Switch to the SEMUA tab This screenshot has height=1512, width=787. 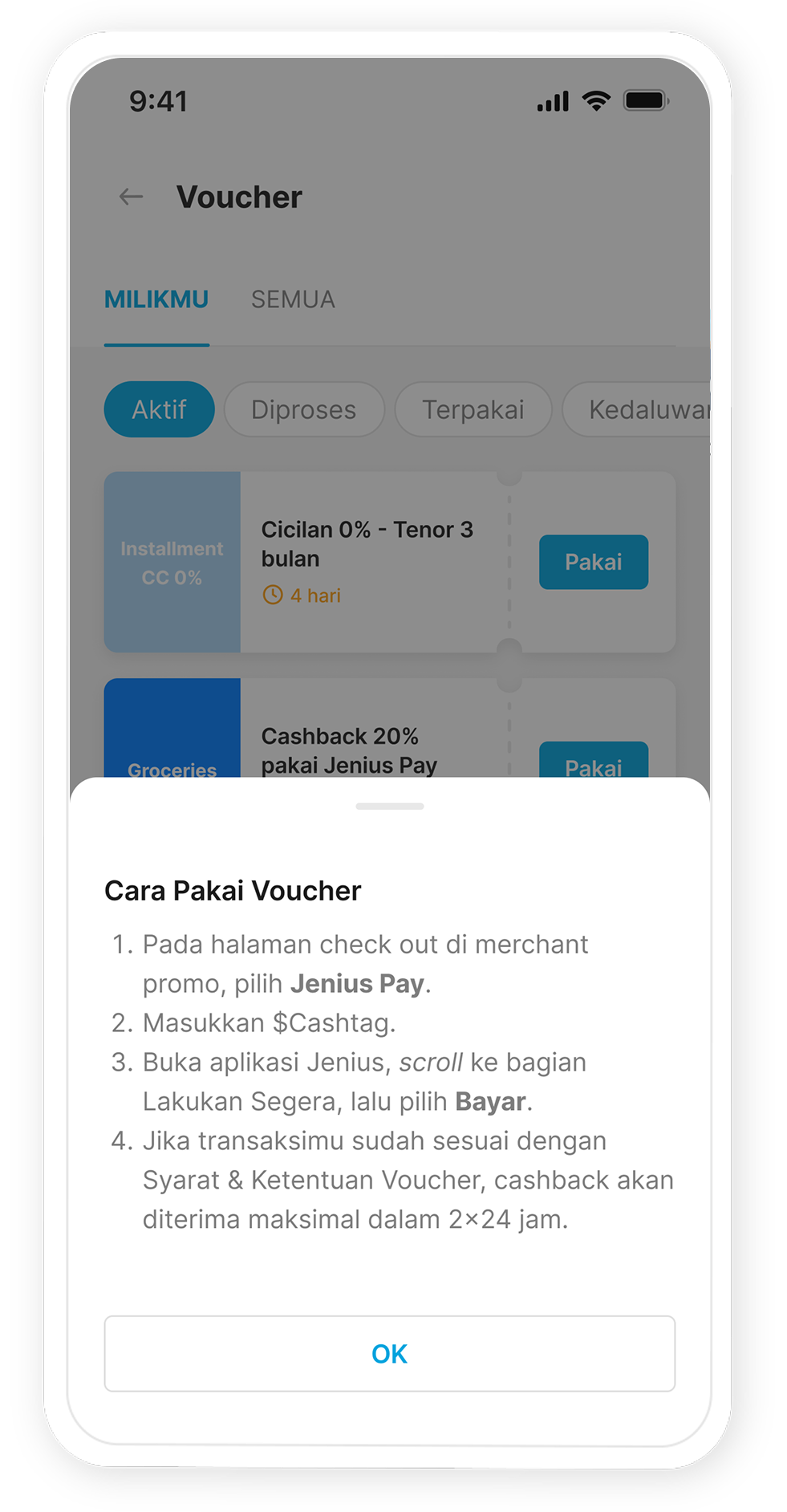293,299
